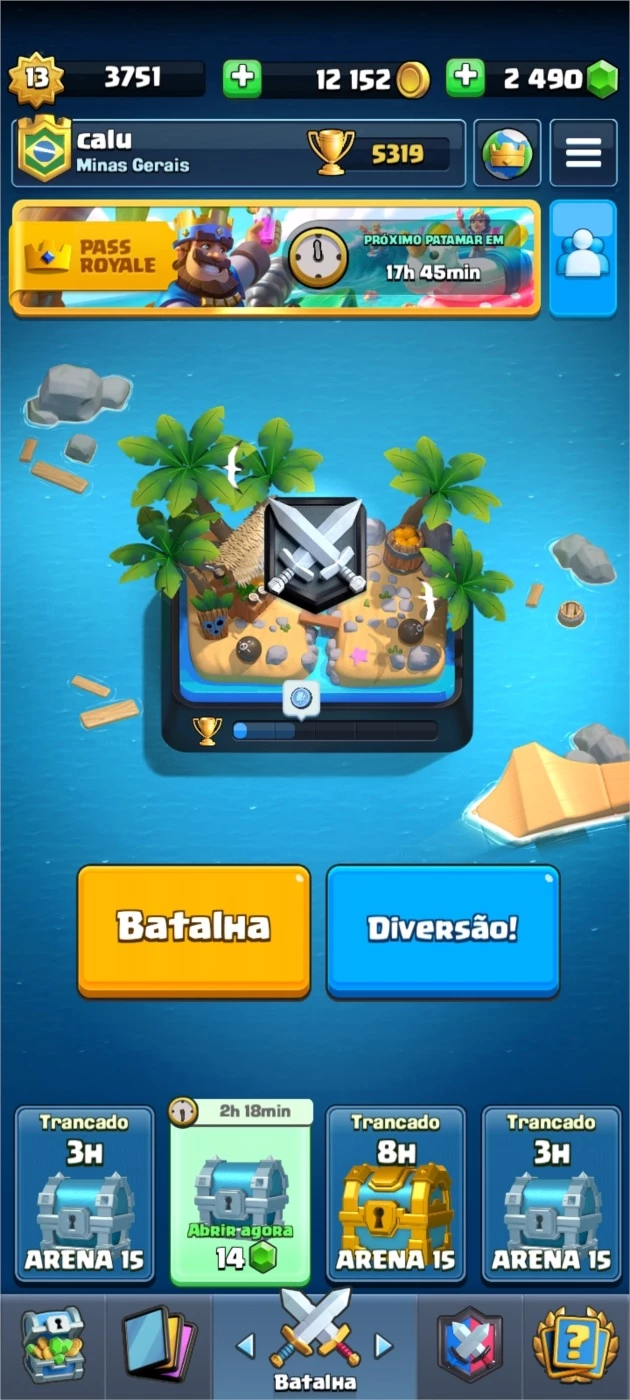Screen dimensions: 630x1400
Task: Add gold with the coins plus button
Action: click(x=241, y=79)
